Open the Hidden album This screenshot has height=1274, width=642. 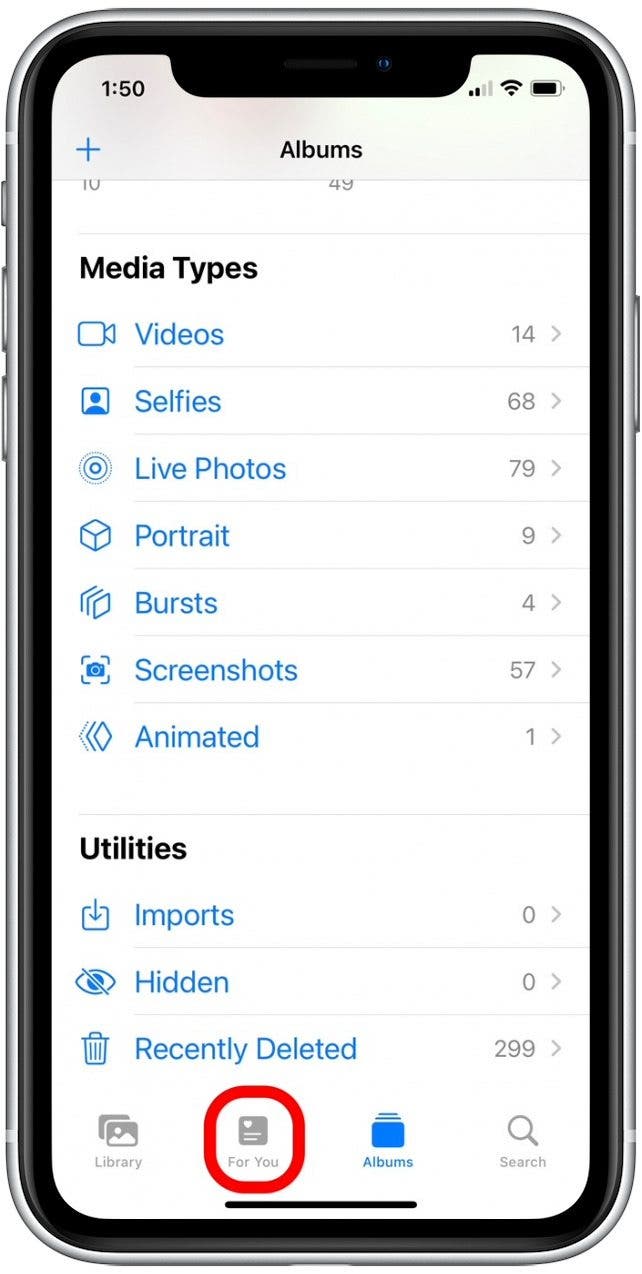(182, 982)
